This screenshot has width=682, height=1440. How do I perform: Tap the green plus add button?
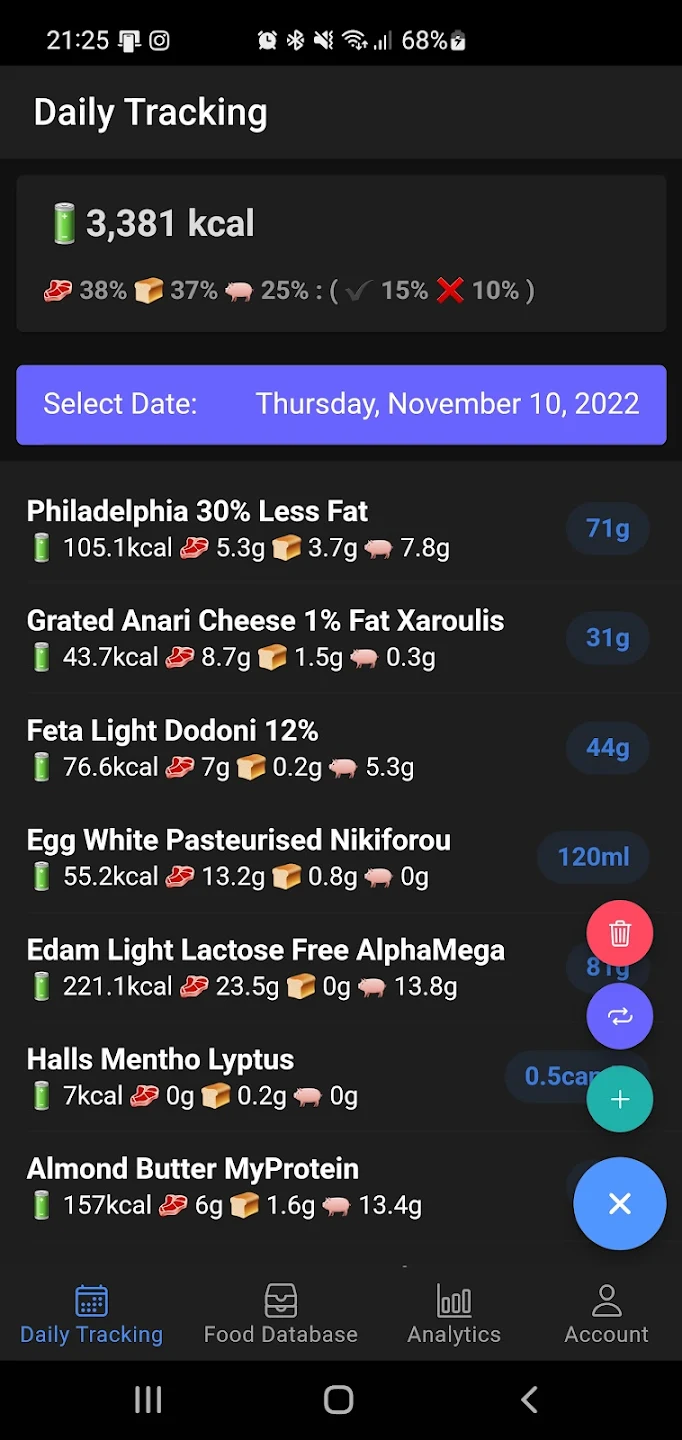click(x=620, y=1099)
